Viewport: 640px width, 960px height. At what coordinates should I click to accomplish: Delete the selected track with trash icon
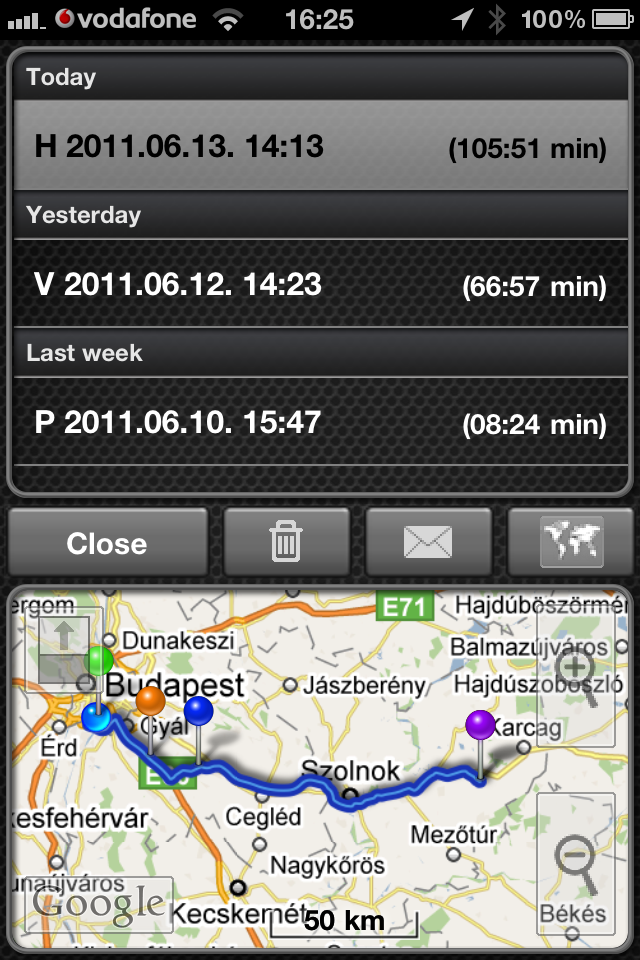point(286,543)
